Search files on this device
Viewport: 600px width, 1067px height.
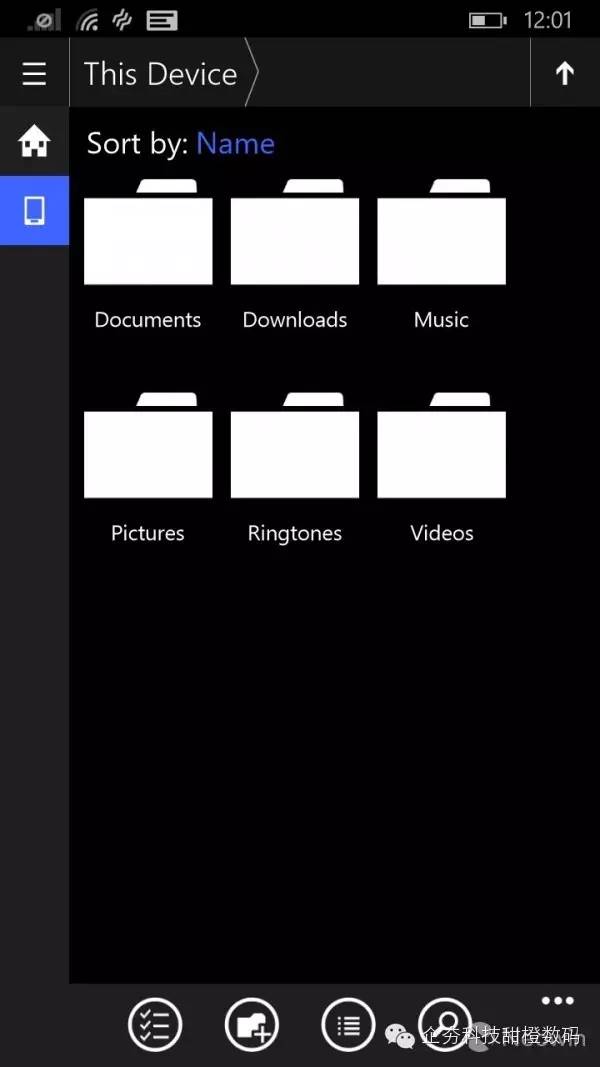pyautogui.click(x=445, y=1024)
